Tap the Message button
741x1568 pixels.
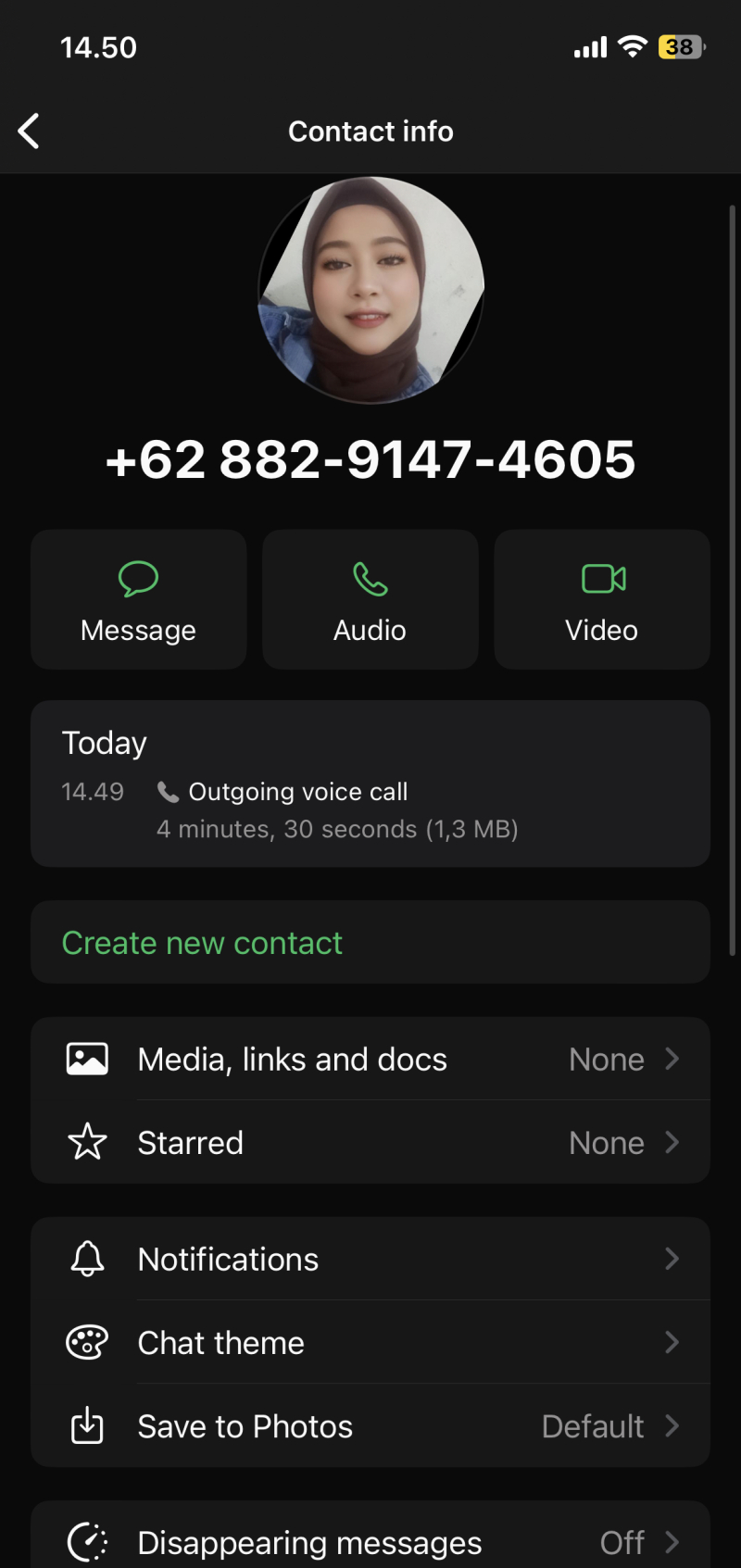pos(139,600)
